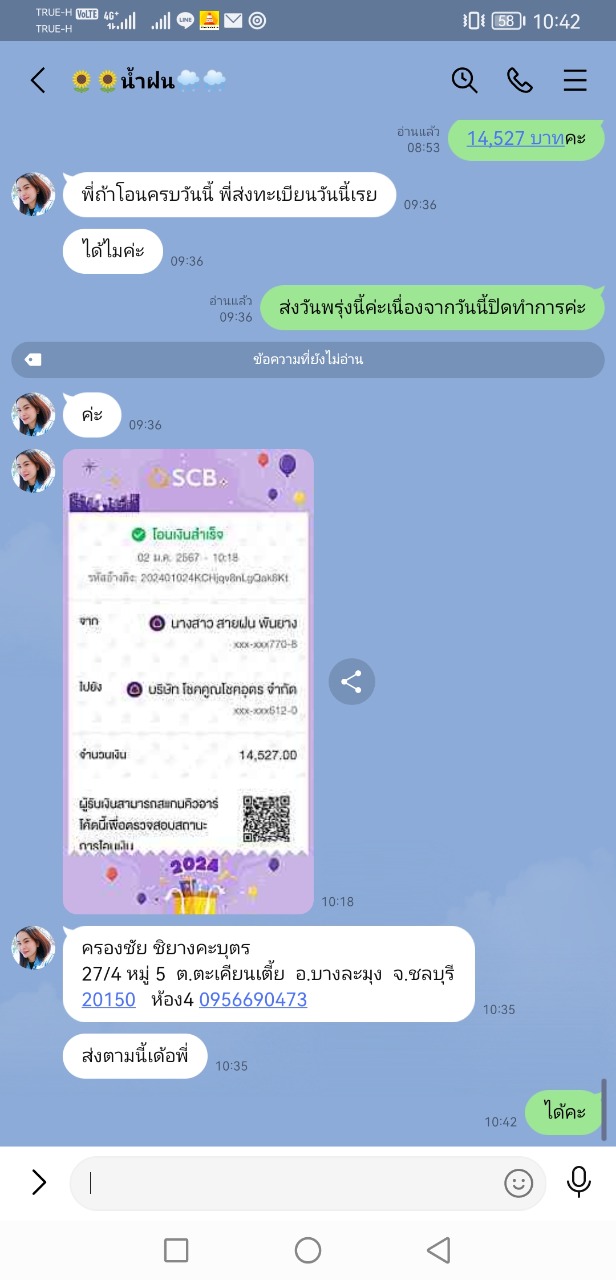The width and height of the screenshot is (616, 1280).
Task: Tap phone number 0956690473 link
Action: click(x=253, y=999)
